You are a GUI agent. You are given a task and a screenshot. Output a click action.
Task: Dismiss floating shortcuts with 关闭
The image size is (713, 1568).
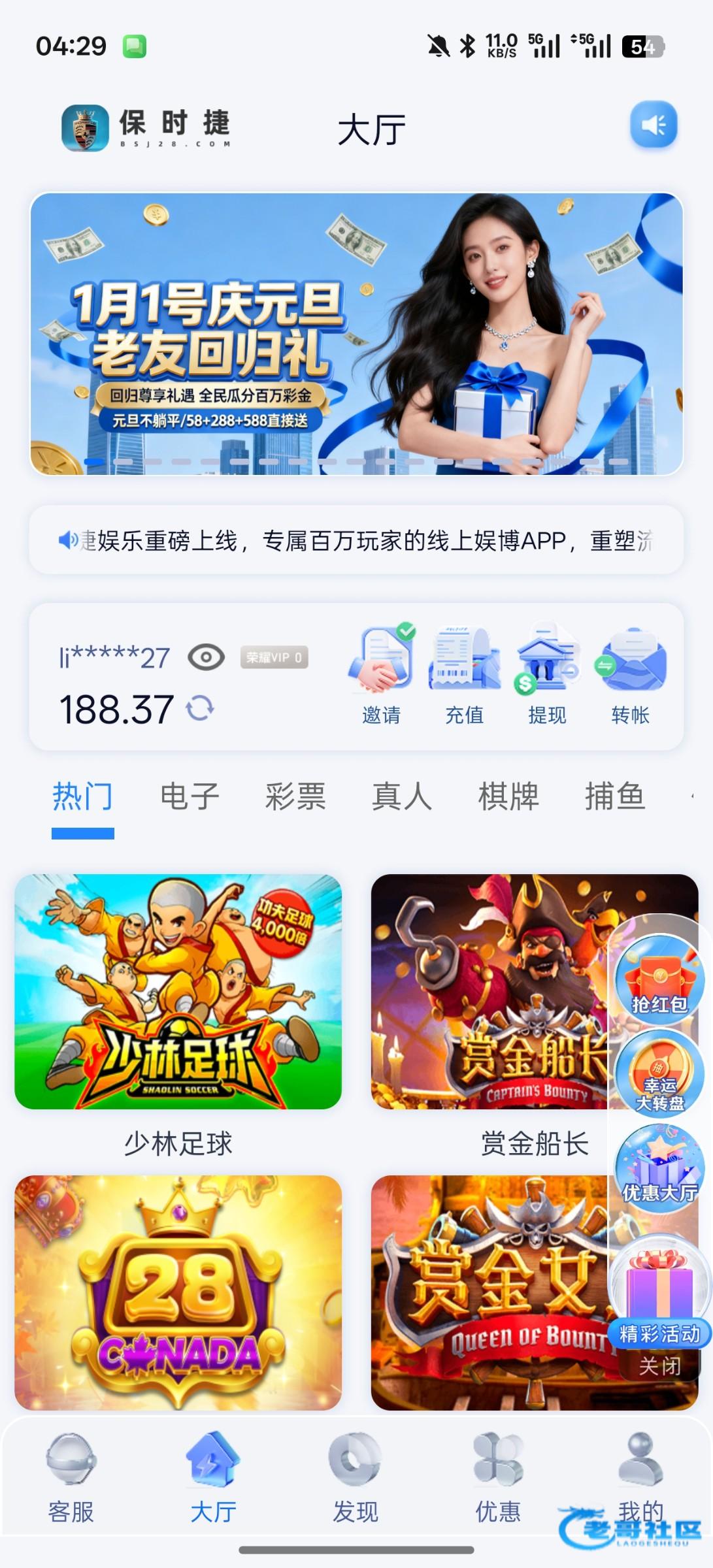pyautogui.click(x=659, y=1365)
